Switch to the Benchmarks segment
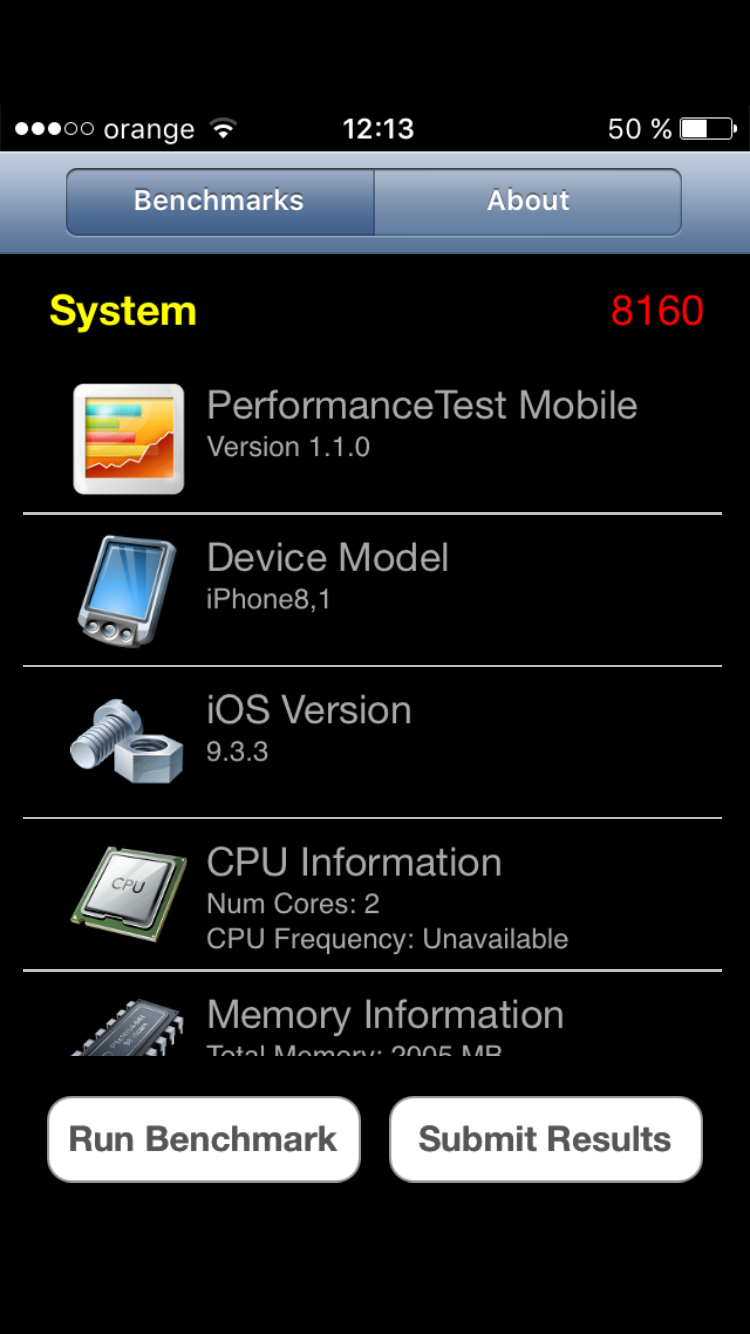Viewport: 750px width, 1334px height. click(220, 201)
